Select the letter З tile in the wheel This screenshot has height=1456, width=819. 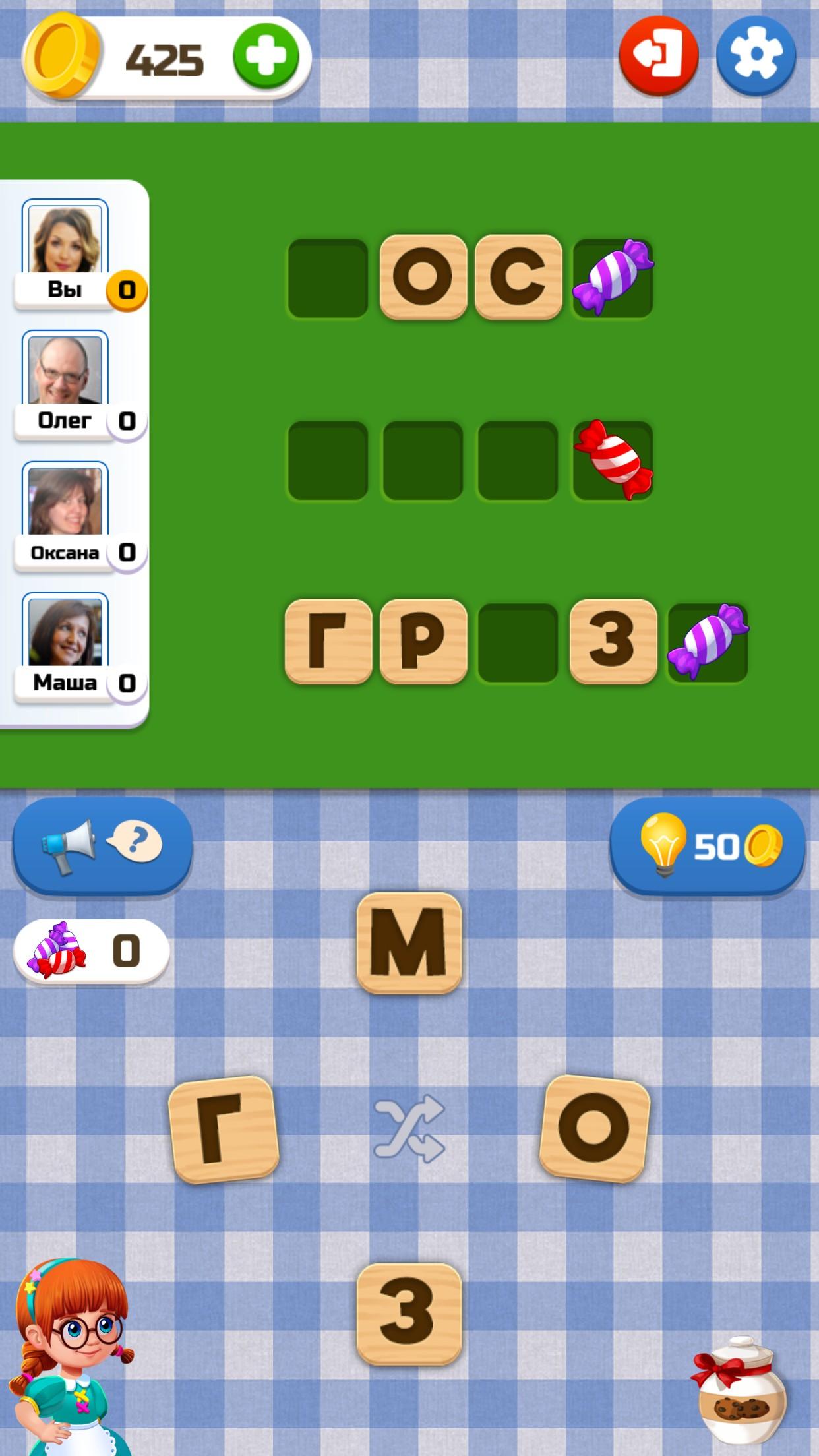pyautogui.click(x=409, y=1314)
